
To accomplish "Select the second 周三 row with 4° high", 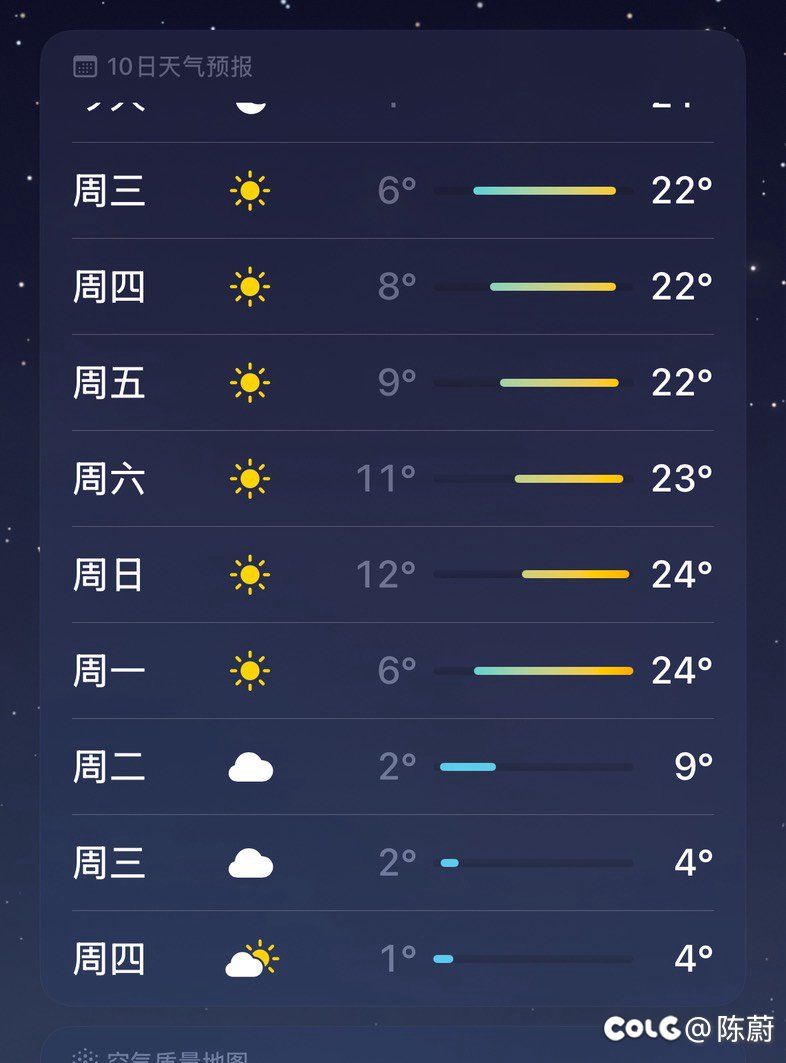I will (x=390, y=862).
